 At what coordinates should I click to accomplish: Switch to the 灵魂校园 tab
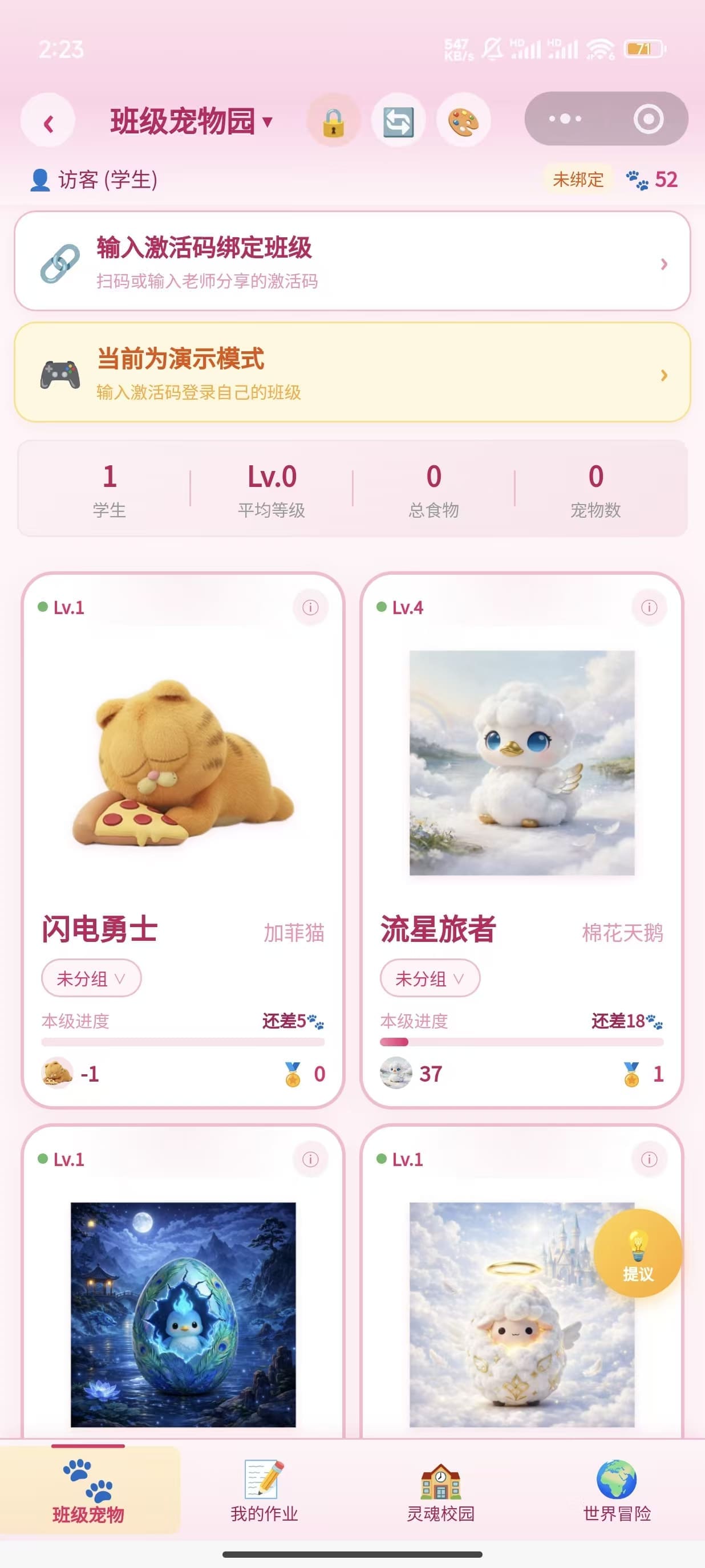(x=440, y=1491)
